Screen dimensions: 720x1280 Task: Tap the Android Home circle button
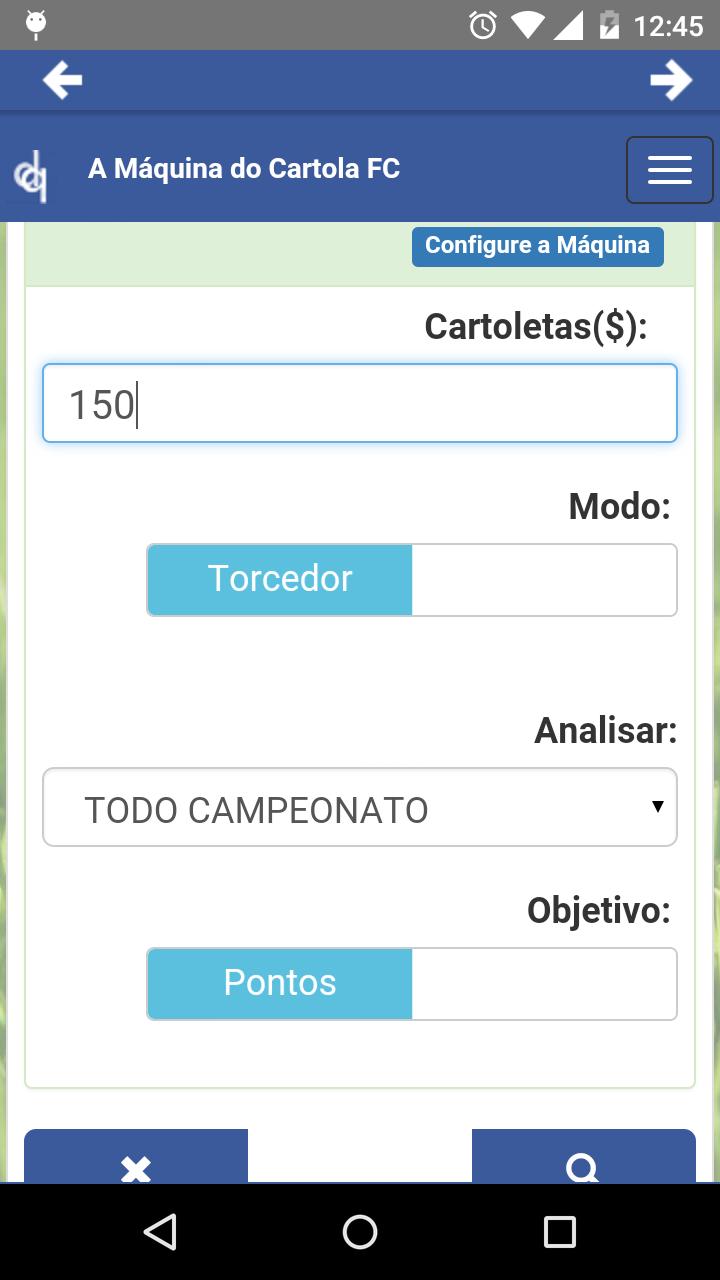[359, 1234]
